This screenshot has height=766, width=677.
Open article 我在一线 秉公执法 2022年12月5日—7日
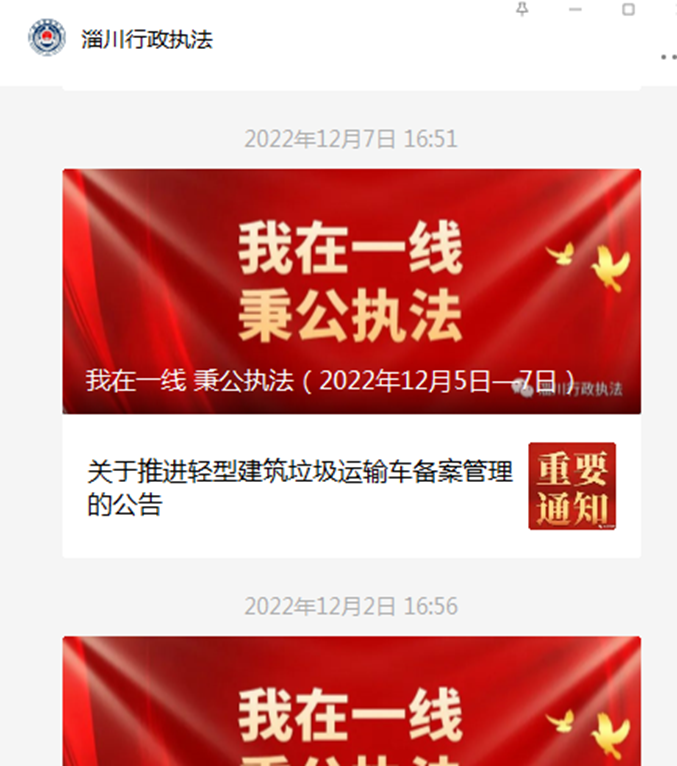click(351, 291)
